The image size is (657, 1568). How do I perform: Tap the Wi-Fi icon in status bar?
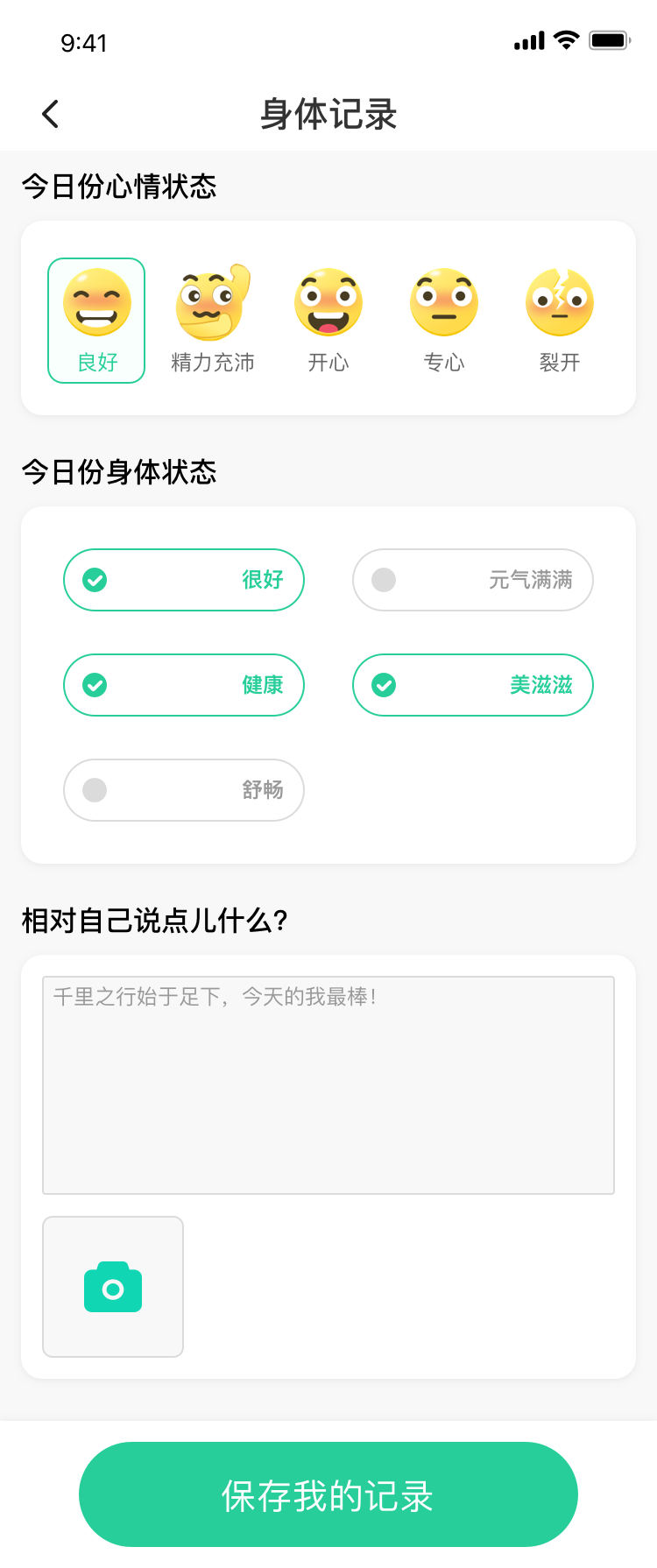(565, 39)
